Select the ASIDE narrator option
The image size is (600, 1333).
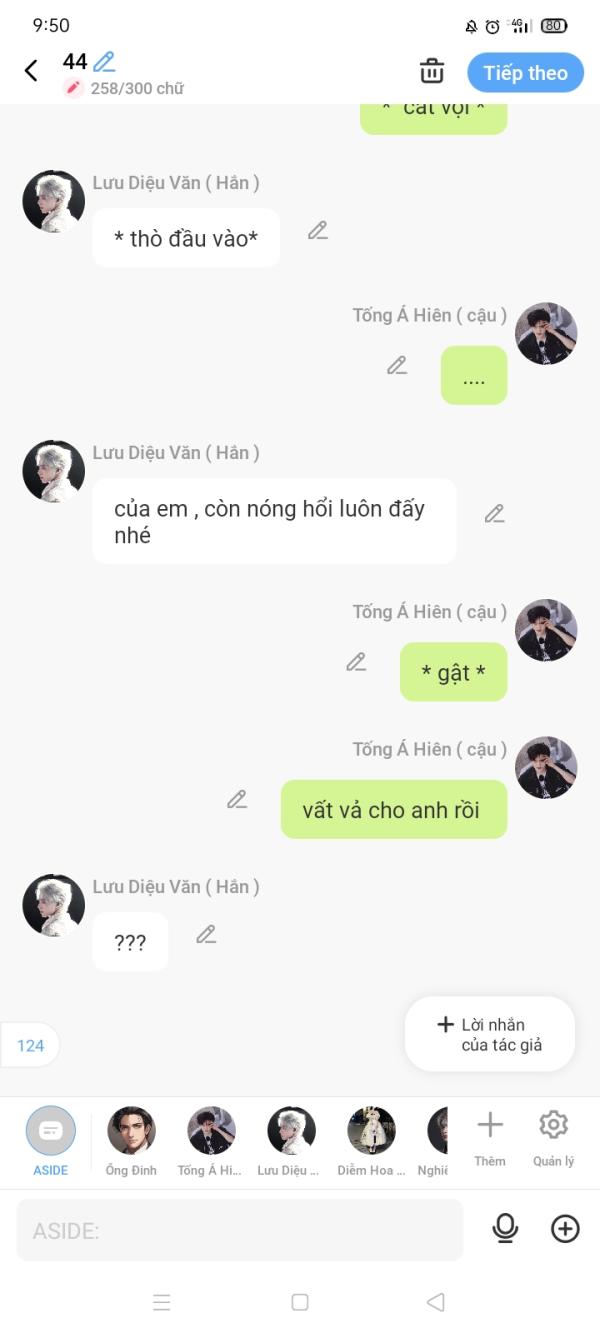point(50,1141)
